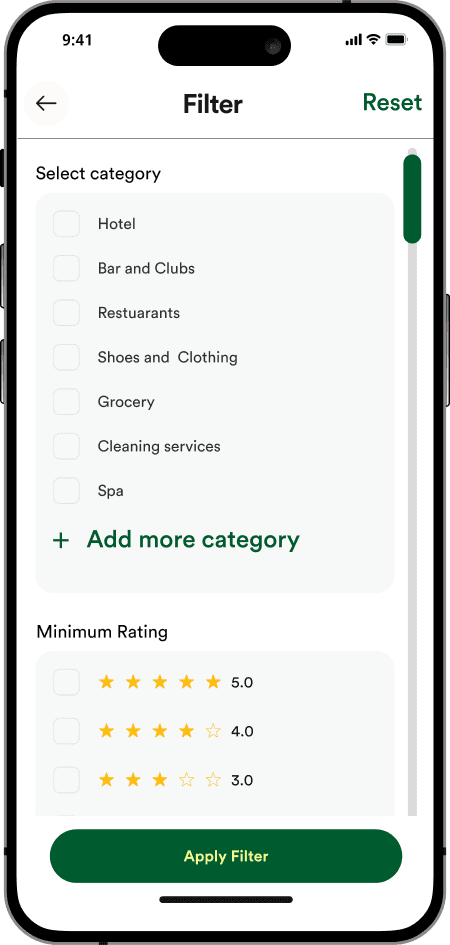
Task: Apply the filter
Action: coord(226,856)
